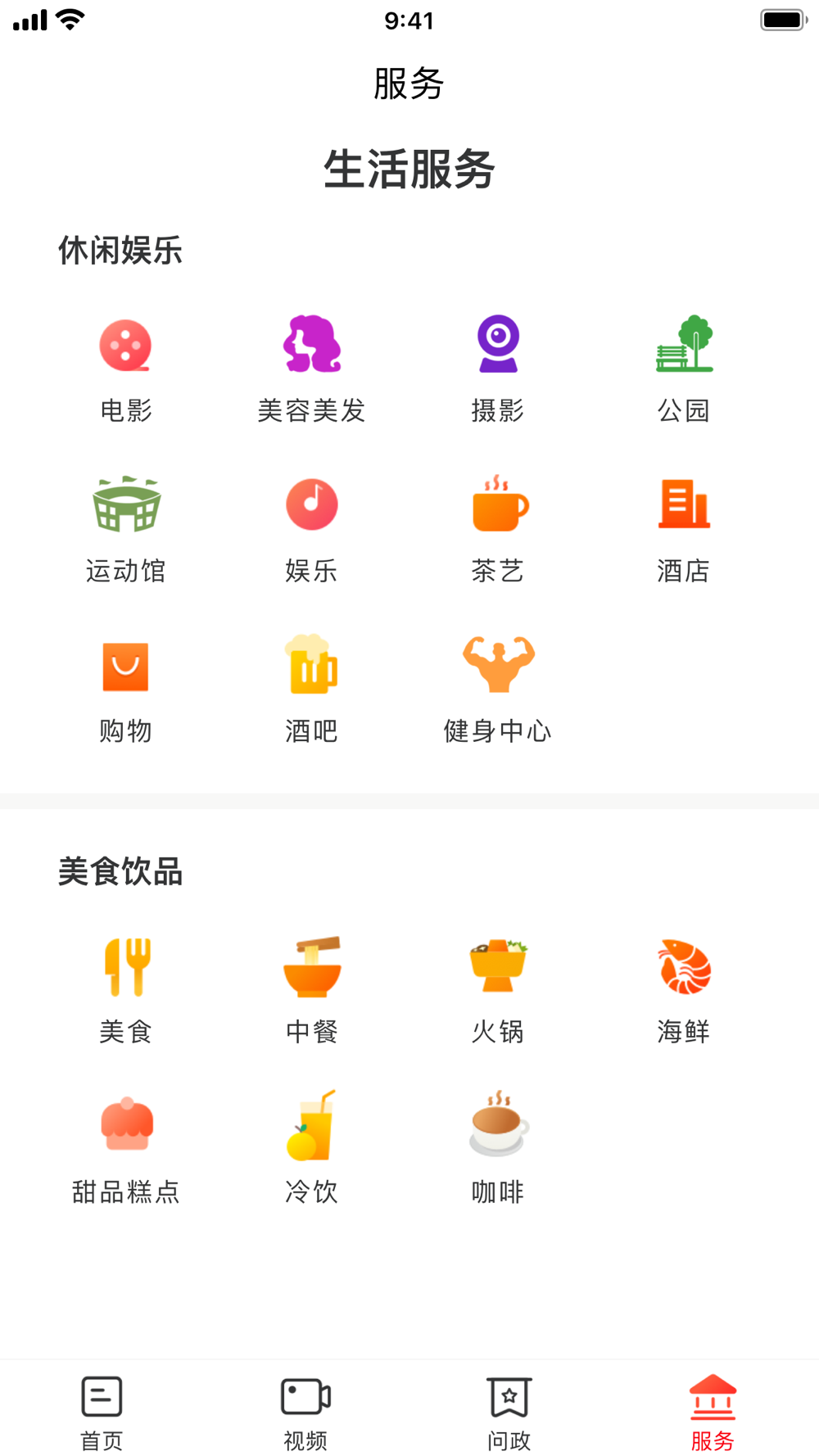The width and height of the screenshot is (819, 1456).
Task: Open the 电影 movie service
Action: [125, 369]
